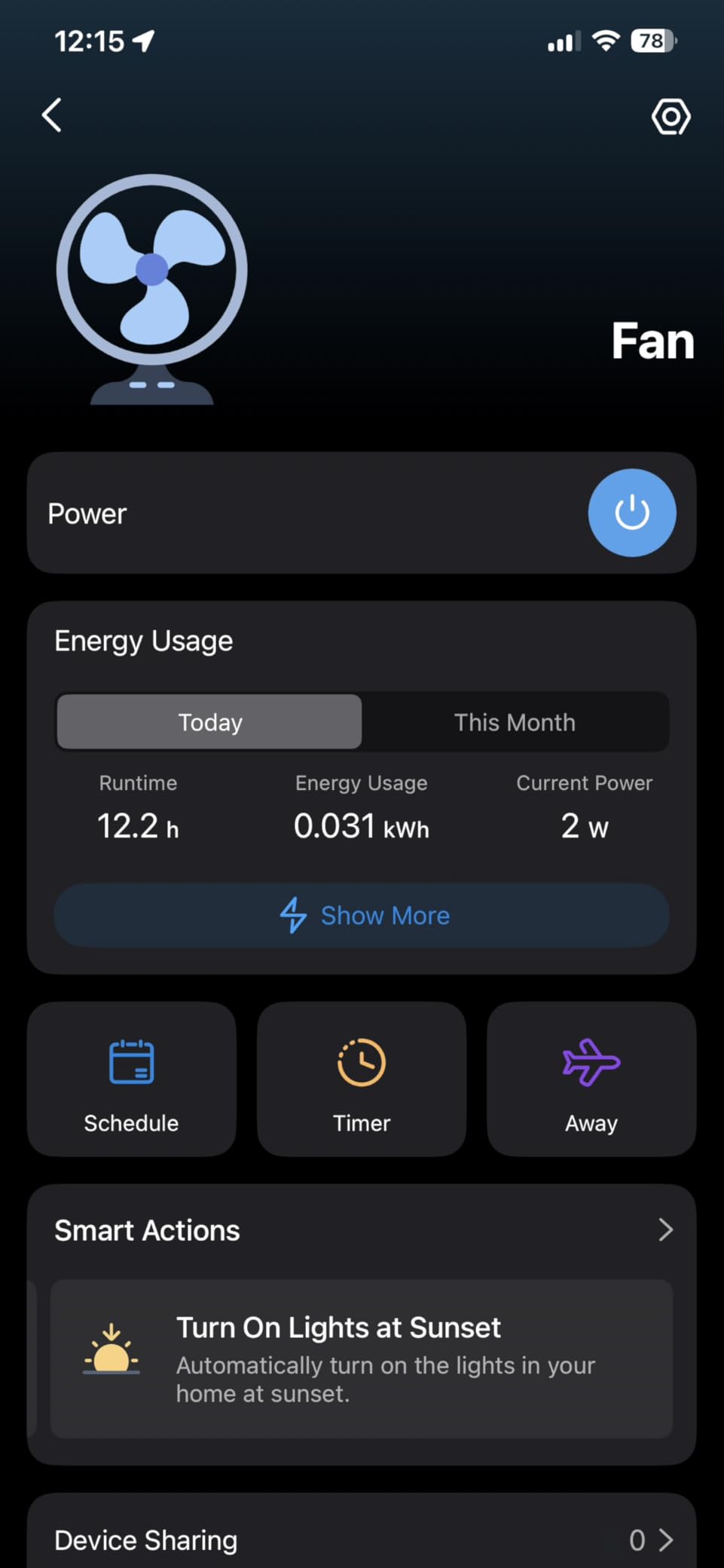Tap the back arrow to leave Fan screen
The height and width of the screenshot is (1568, 724).
click(x=50, y=115)
